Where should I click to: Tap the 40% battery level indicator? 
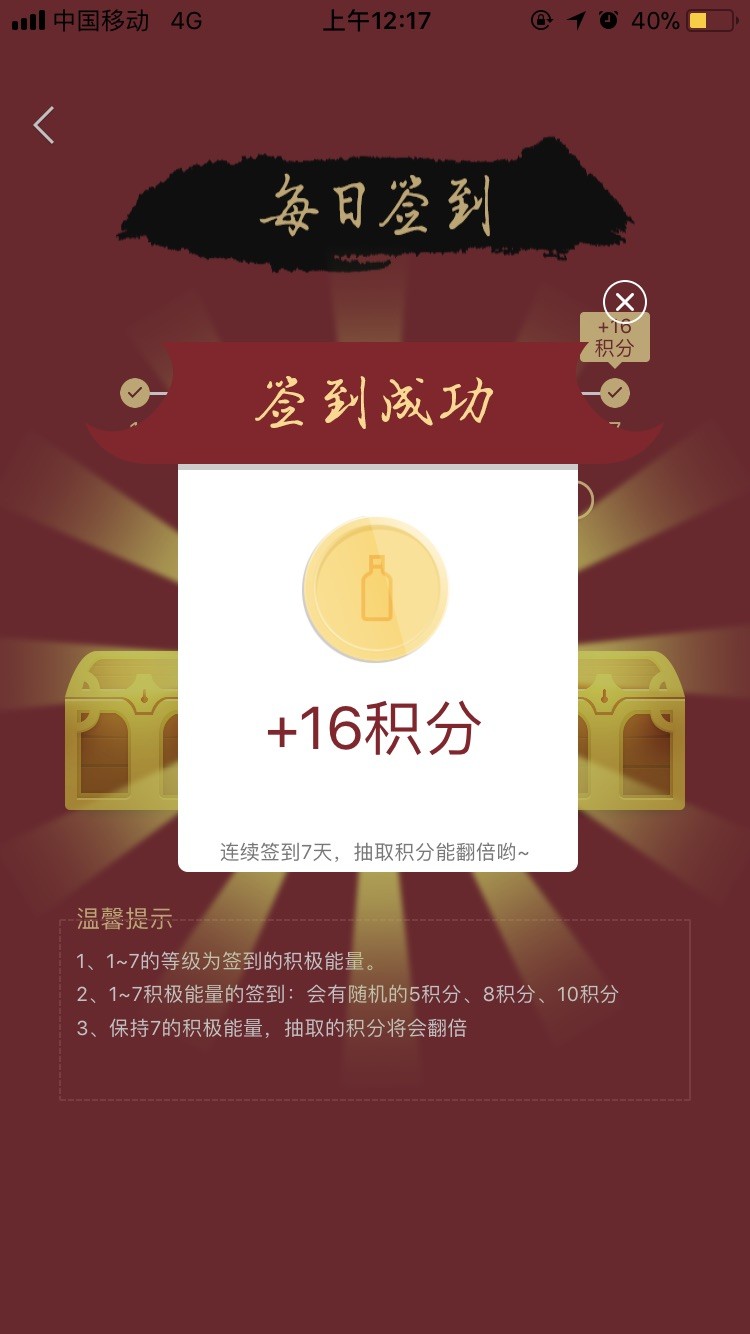pos(657,20)
